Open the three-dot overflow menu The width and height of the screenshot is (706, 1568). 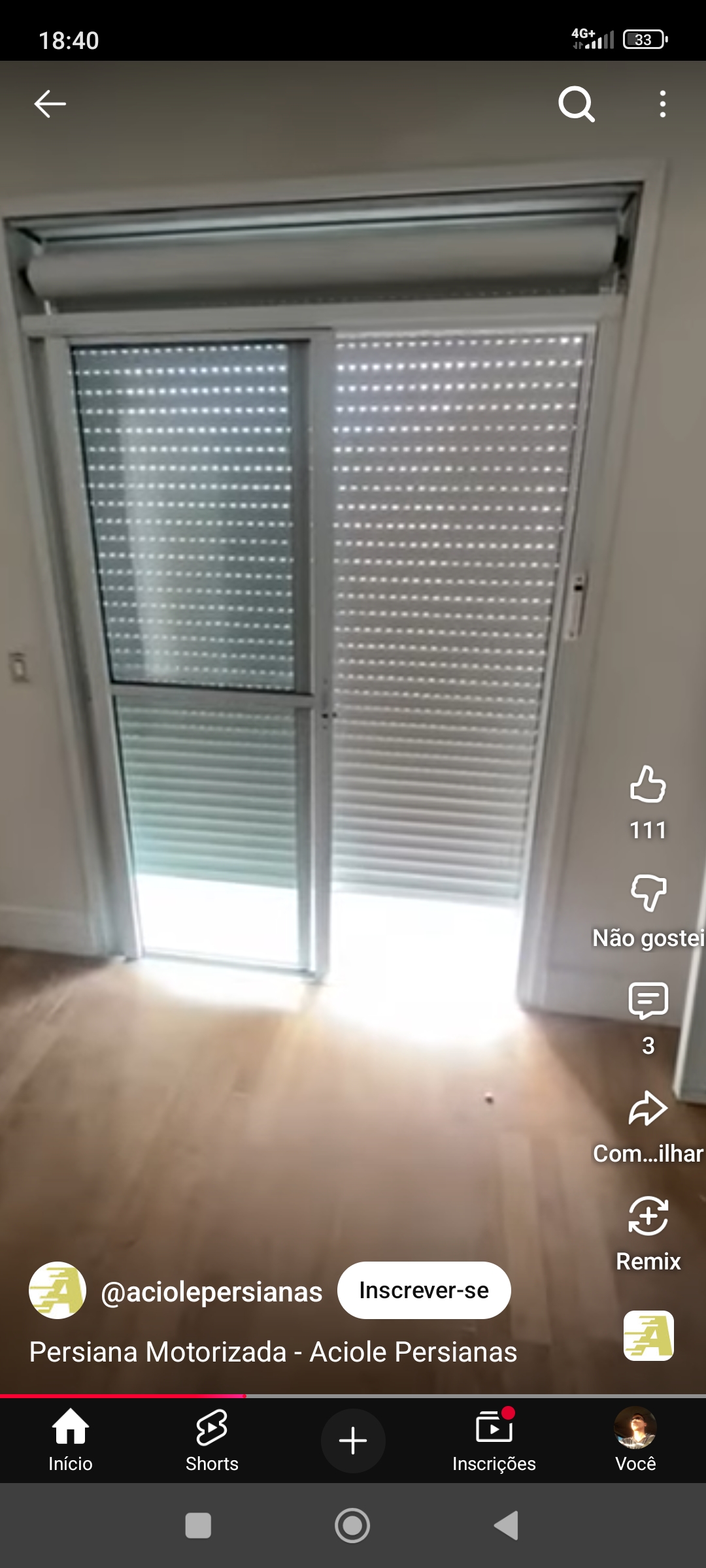coord(663,104)
